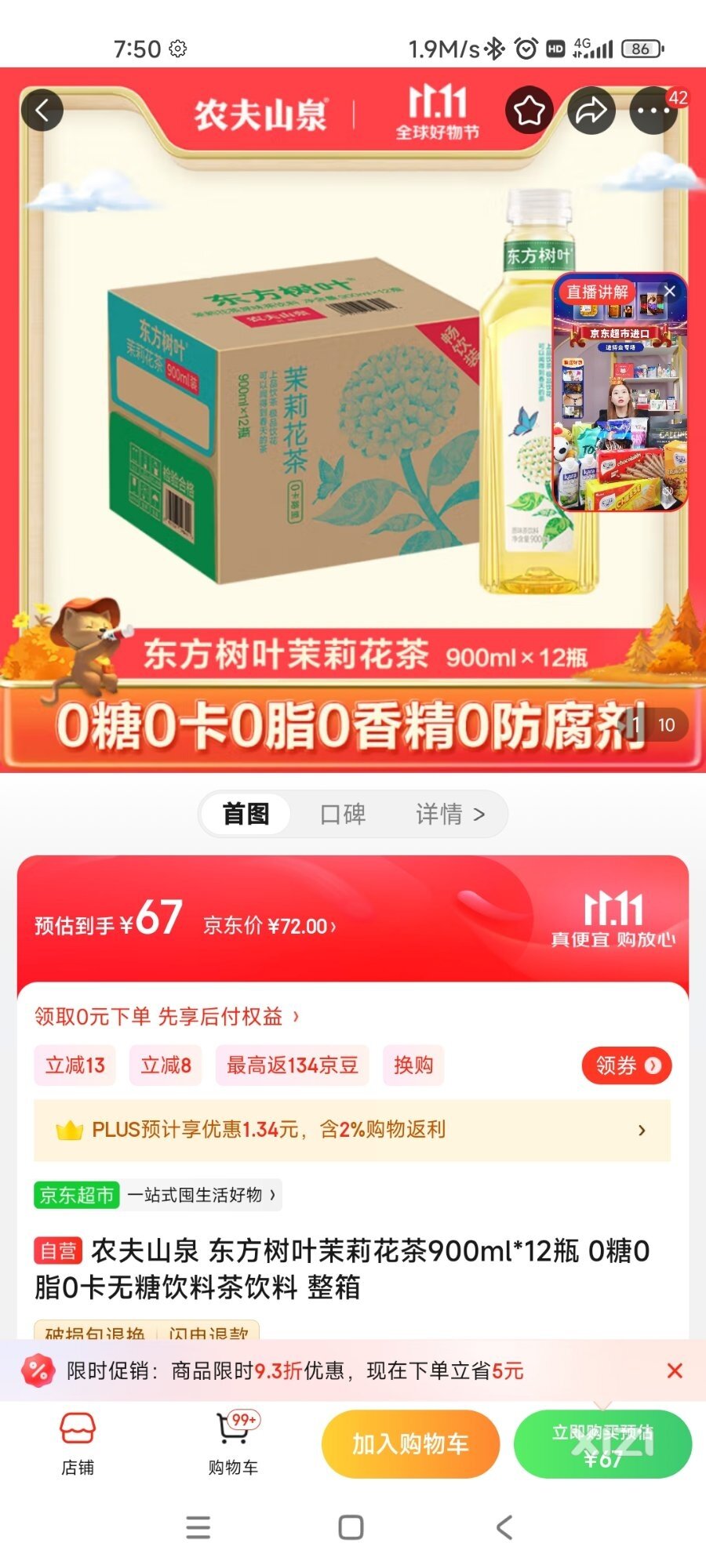706x1568 pixels.
Task: Open 领取0元下单 先享后付权益
Action: pyautogui.click(x=167, y=1017)
